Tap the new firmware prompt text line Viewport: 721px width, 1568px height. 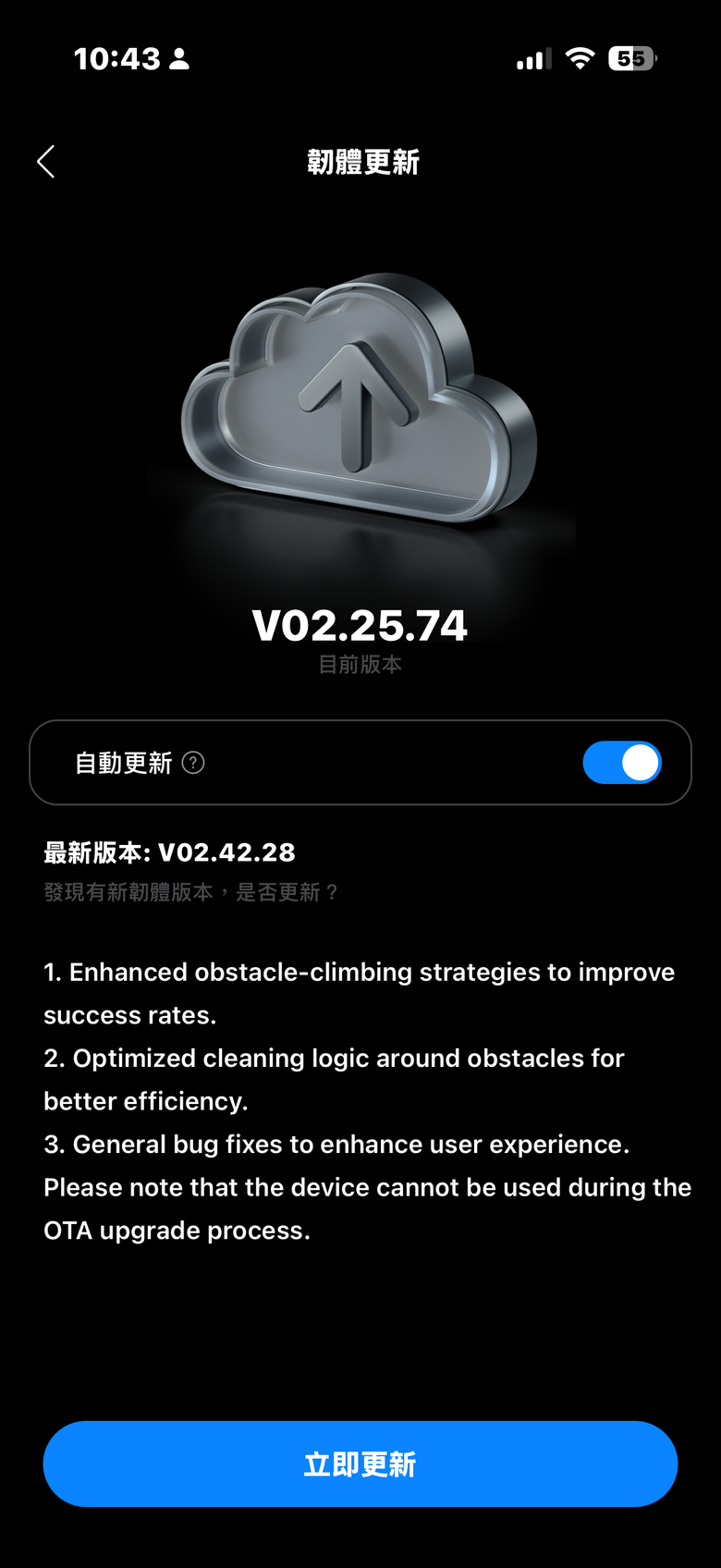point(191,892)
